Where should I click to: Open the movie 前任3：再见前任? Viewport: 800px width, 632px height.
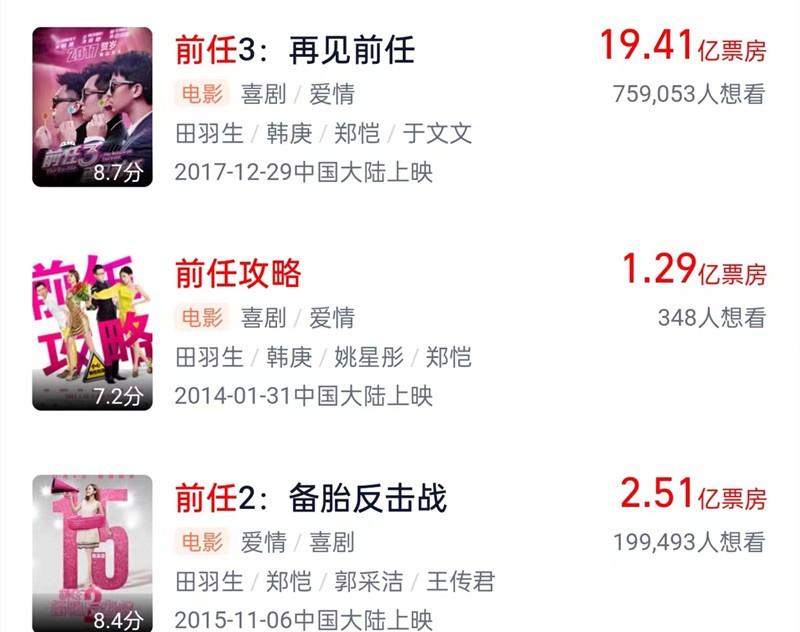tap(294, 50)
